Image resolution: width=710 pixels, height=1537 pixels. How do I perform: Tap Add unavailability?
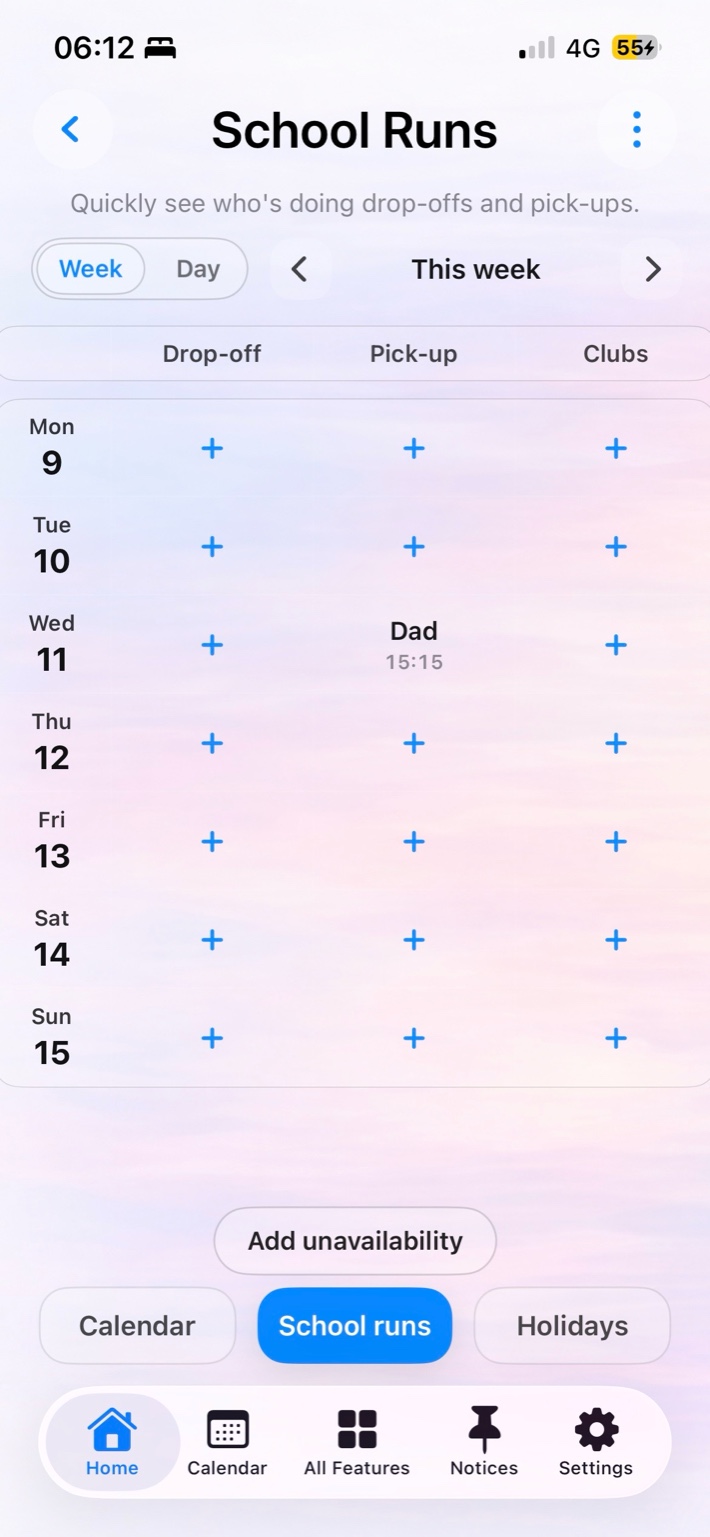355,1241
